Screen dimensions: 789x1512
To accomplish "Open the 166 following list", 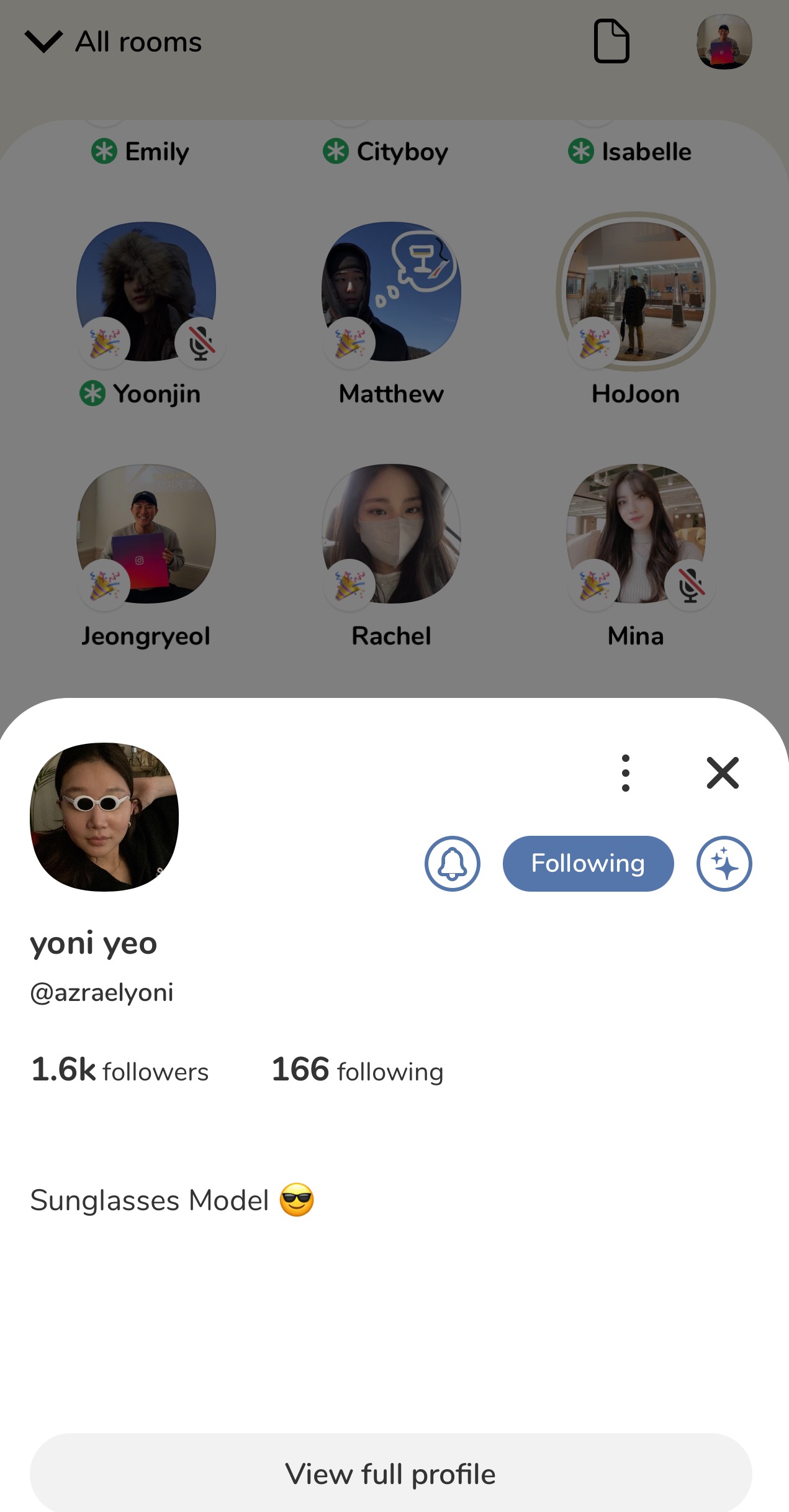I will (x=358, y=1070).
